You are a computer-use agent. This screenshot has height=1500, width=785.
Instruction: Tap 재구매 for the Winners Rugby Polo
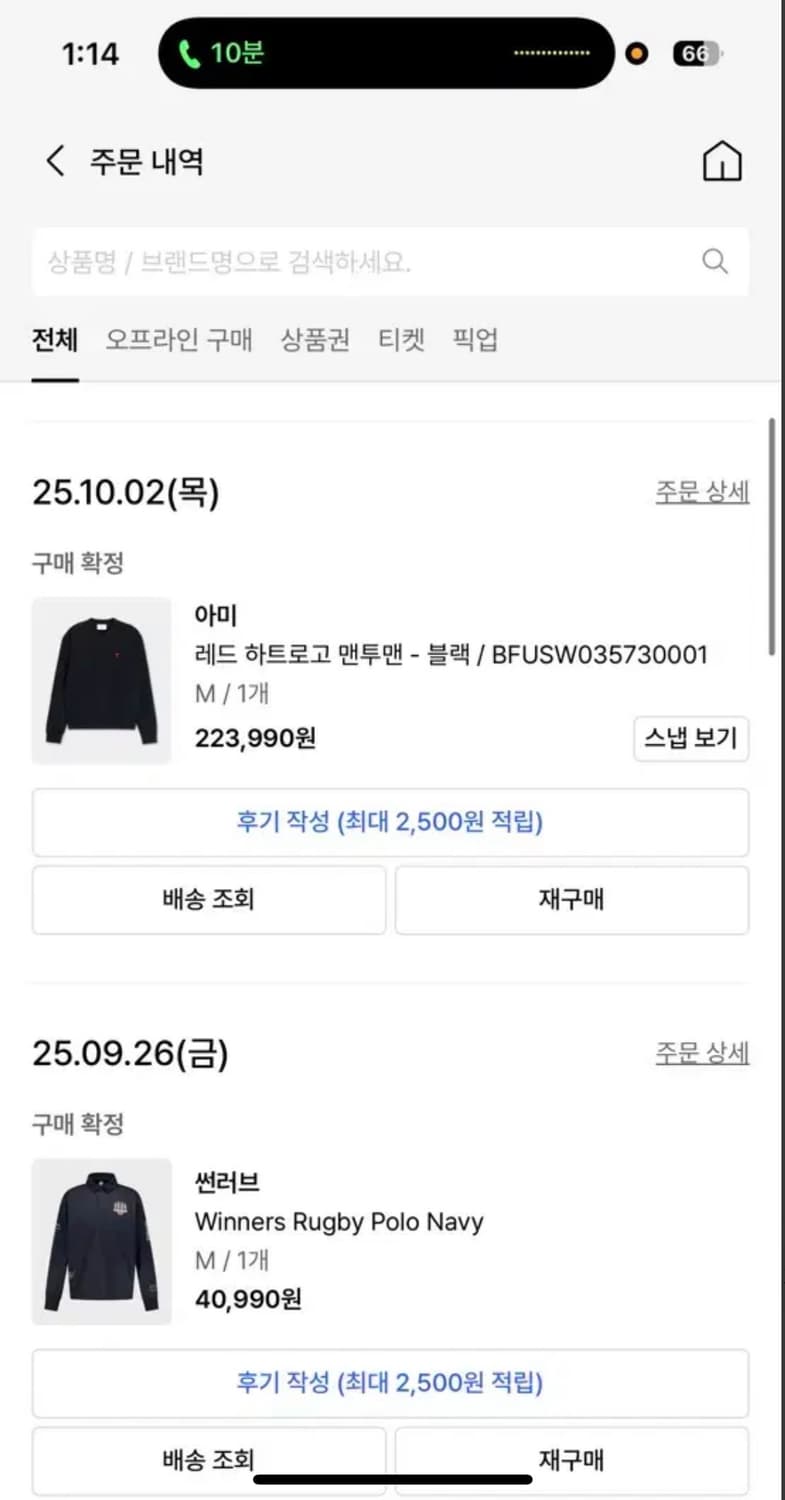click(x=571, y=1460)
